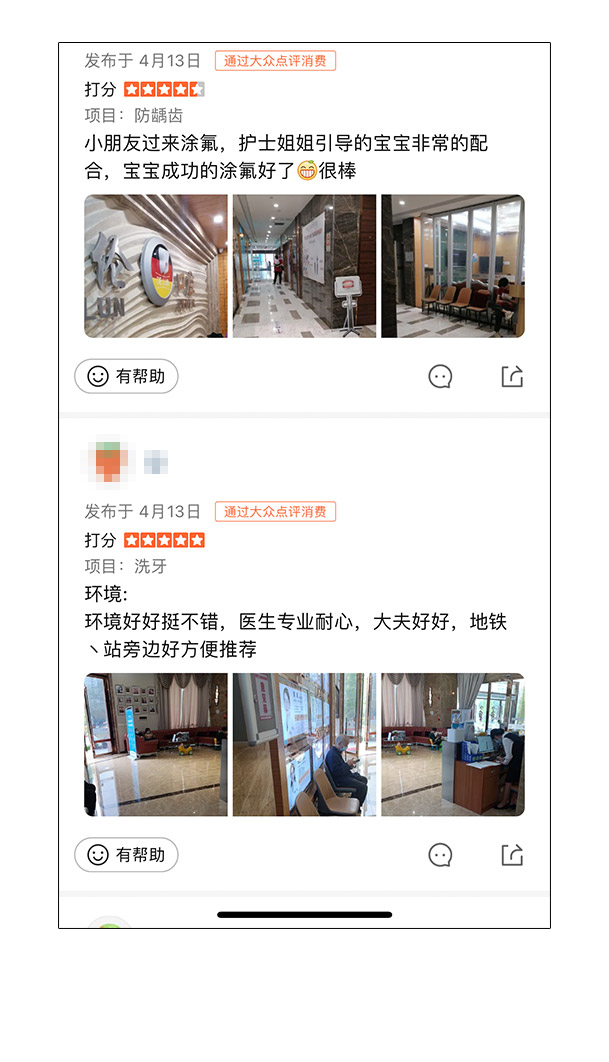
Task: Comment on the 洗牙 review
Action: pyautogui.click(x=440, y=855)
